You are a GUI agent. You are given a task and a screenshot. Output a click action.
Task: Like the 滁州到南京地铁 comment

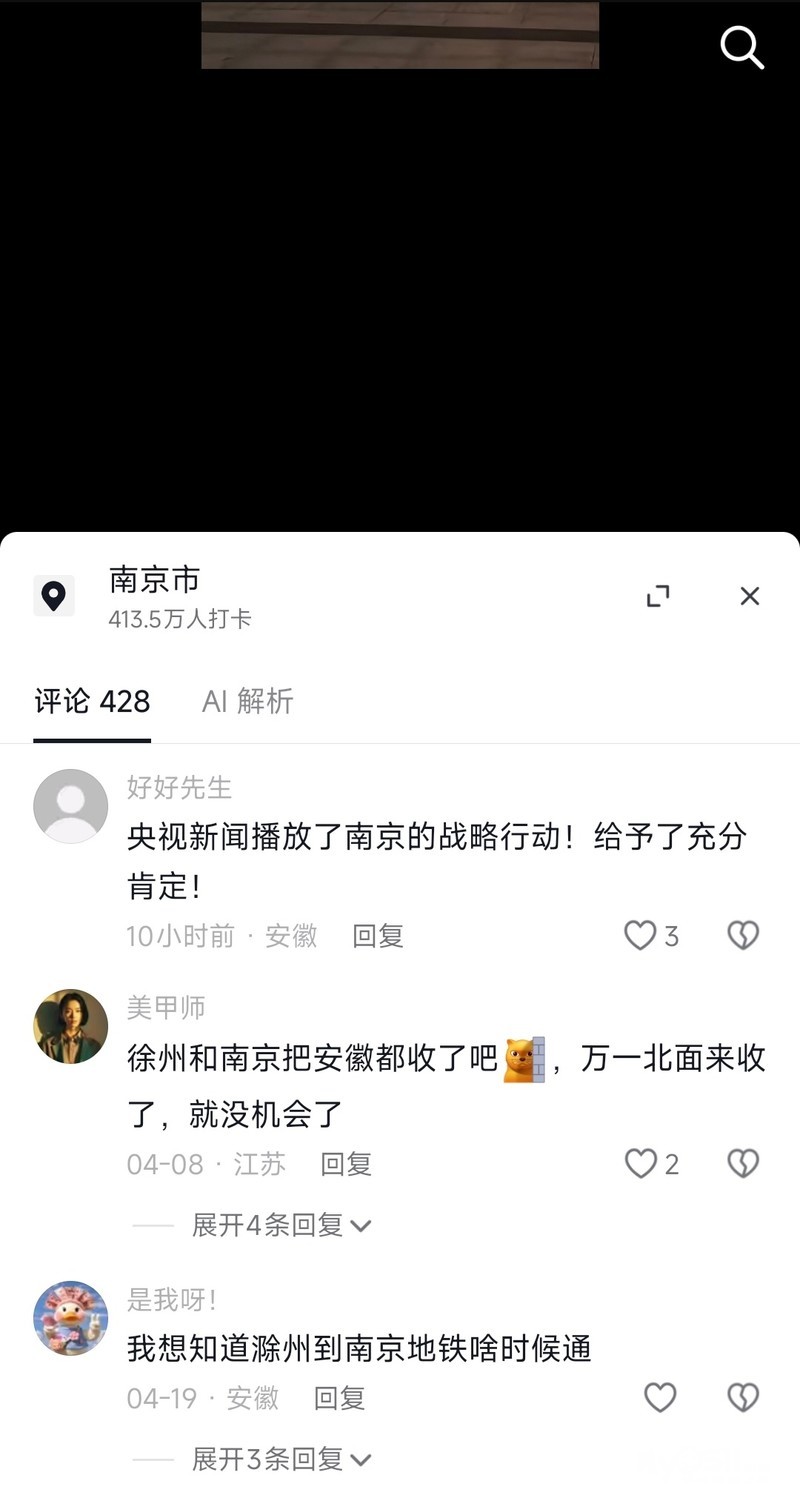coord(660,1398)
